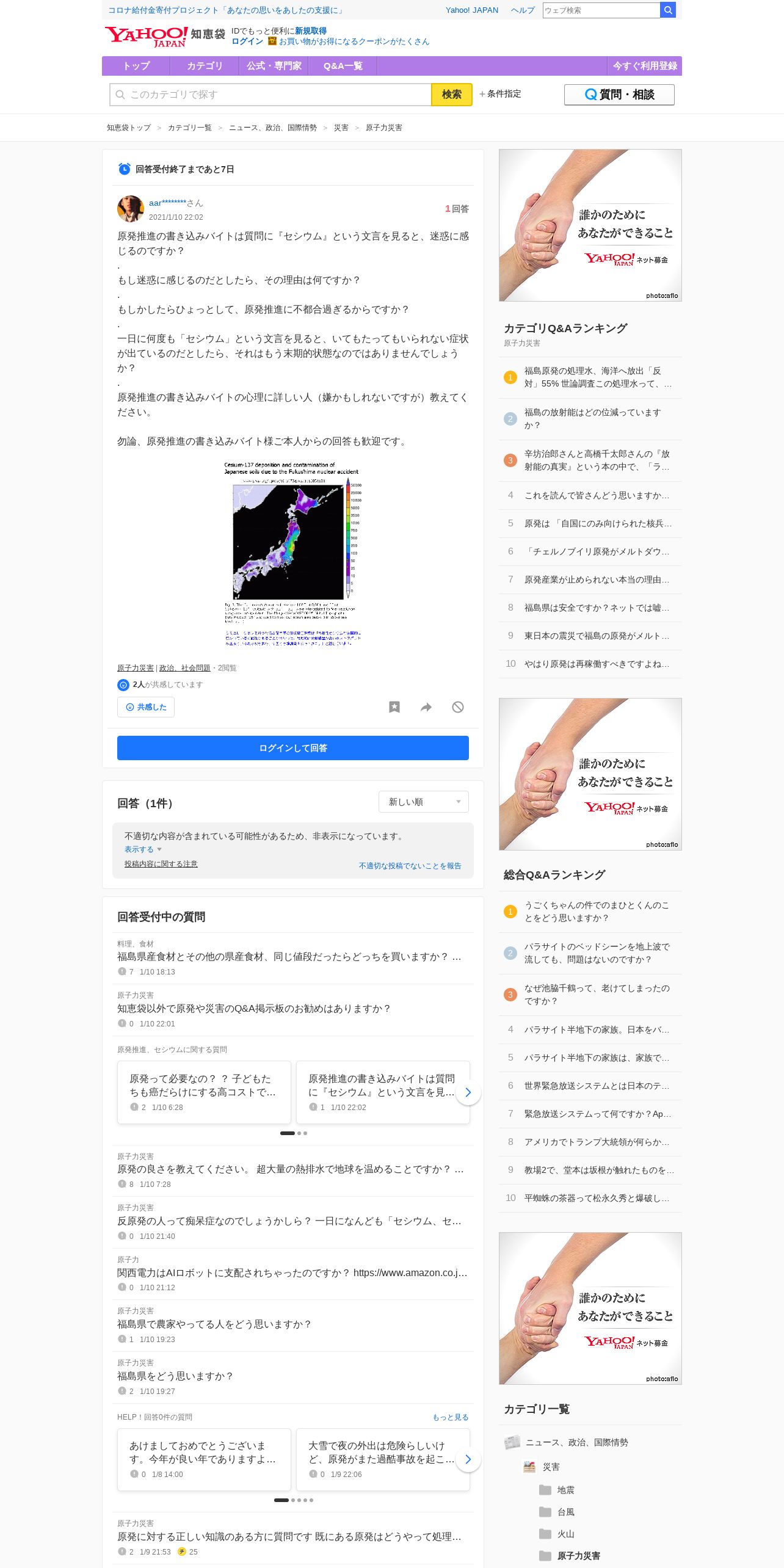Share this question via arrow icon
The width and height of the screenshot is (784, 1568).
click(426, 707)
